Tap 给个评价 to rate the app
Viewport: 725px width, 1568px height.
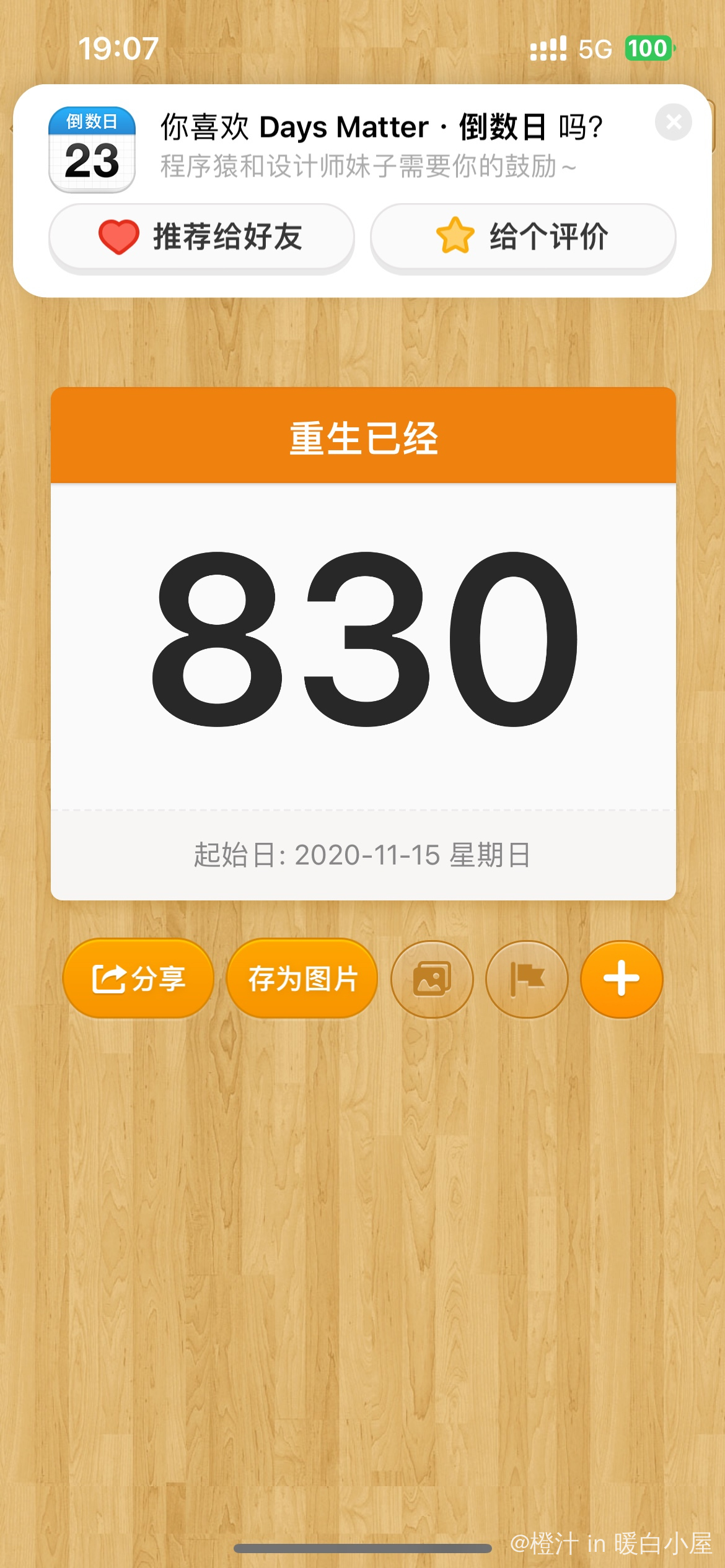tap(522, 237)
